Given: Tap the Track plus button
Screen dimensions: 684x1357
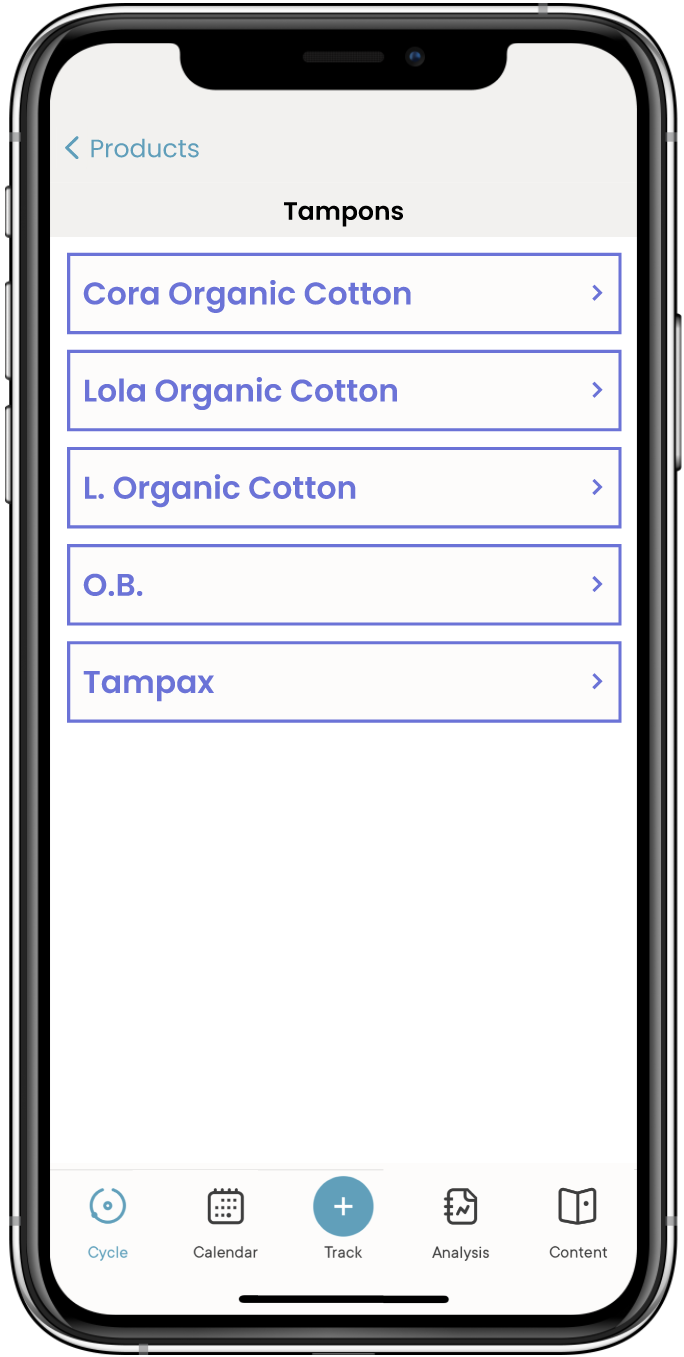Looking at the screenshot, I should click(x=343, y=1207).
